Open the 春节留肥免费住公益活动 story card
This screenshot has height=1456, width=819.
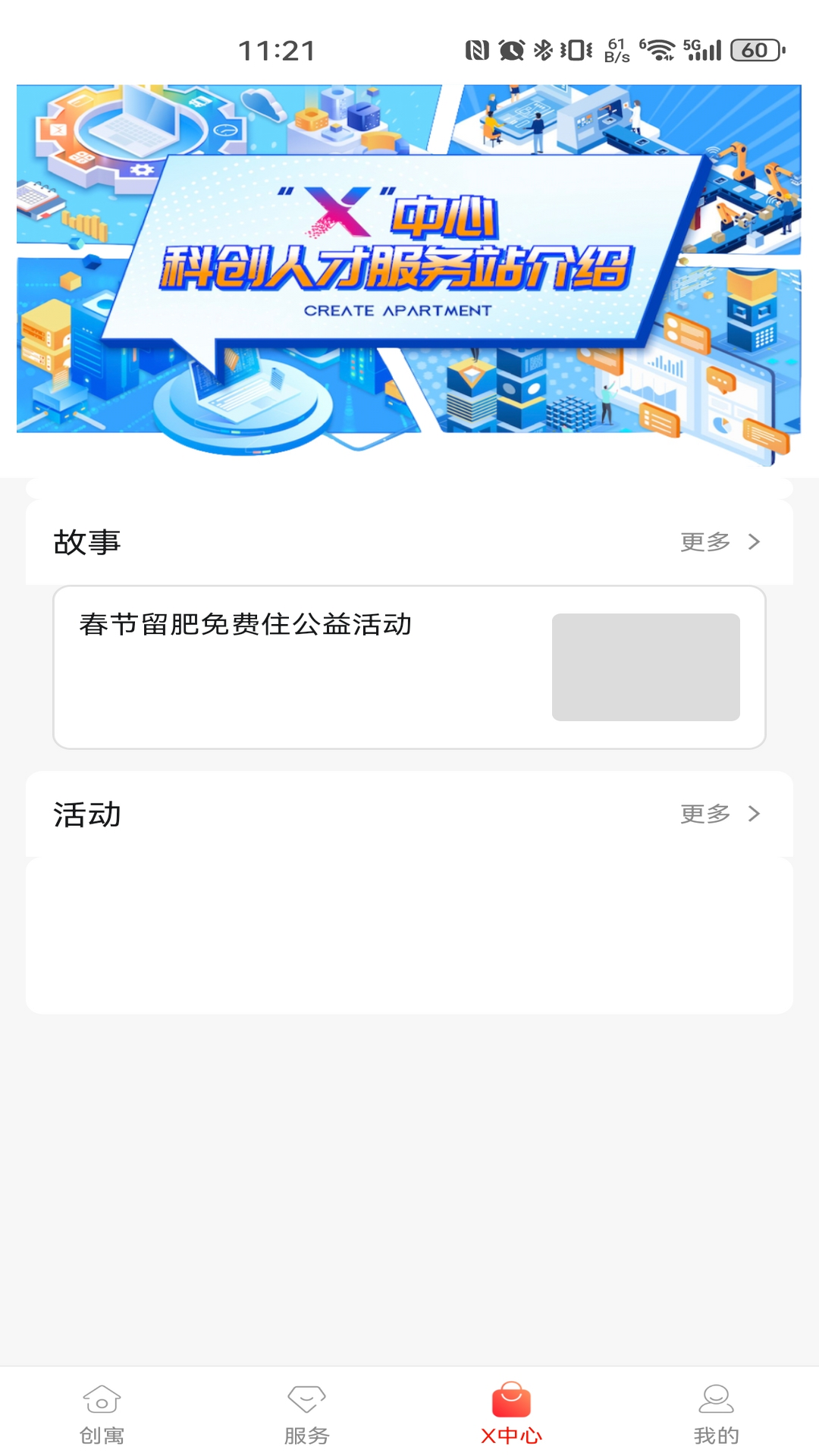tap(409, 667)
